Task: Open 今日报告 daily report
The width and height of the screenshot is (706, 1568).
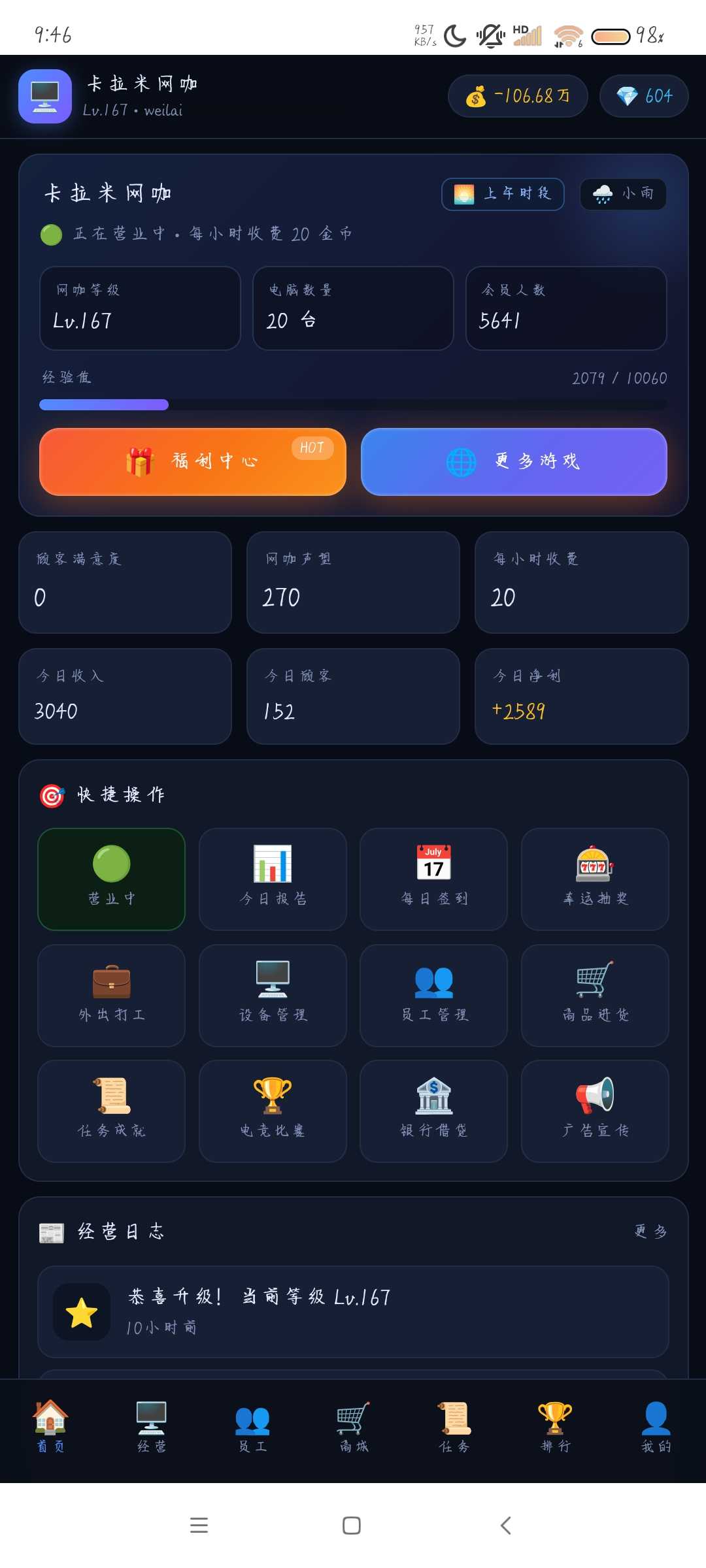Action: pos(273,879)
